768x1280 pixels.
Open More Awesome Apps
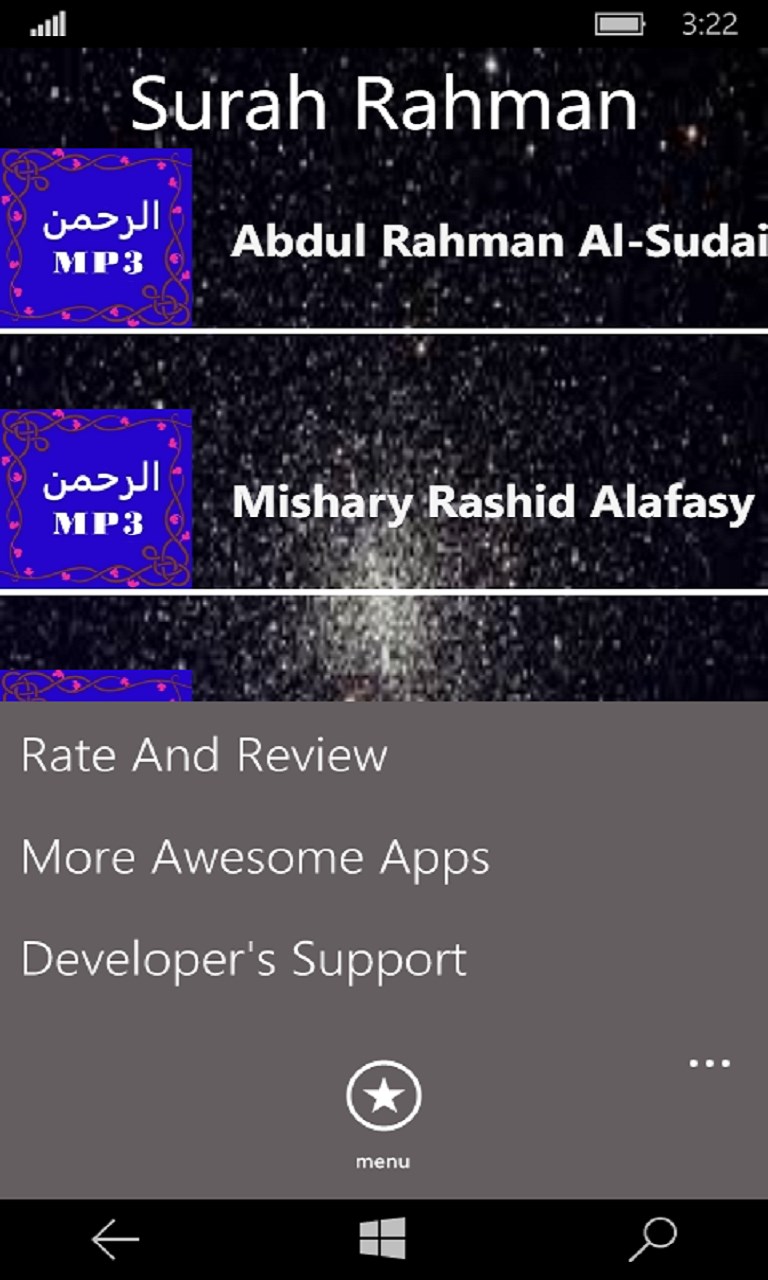point(255,857)
